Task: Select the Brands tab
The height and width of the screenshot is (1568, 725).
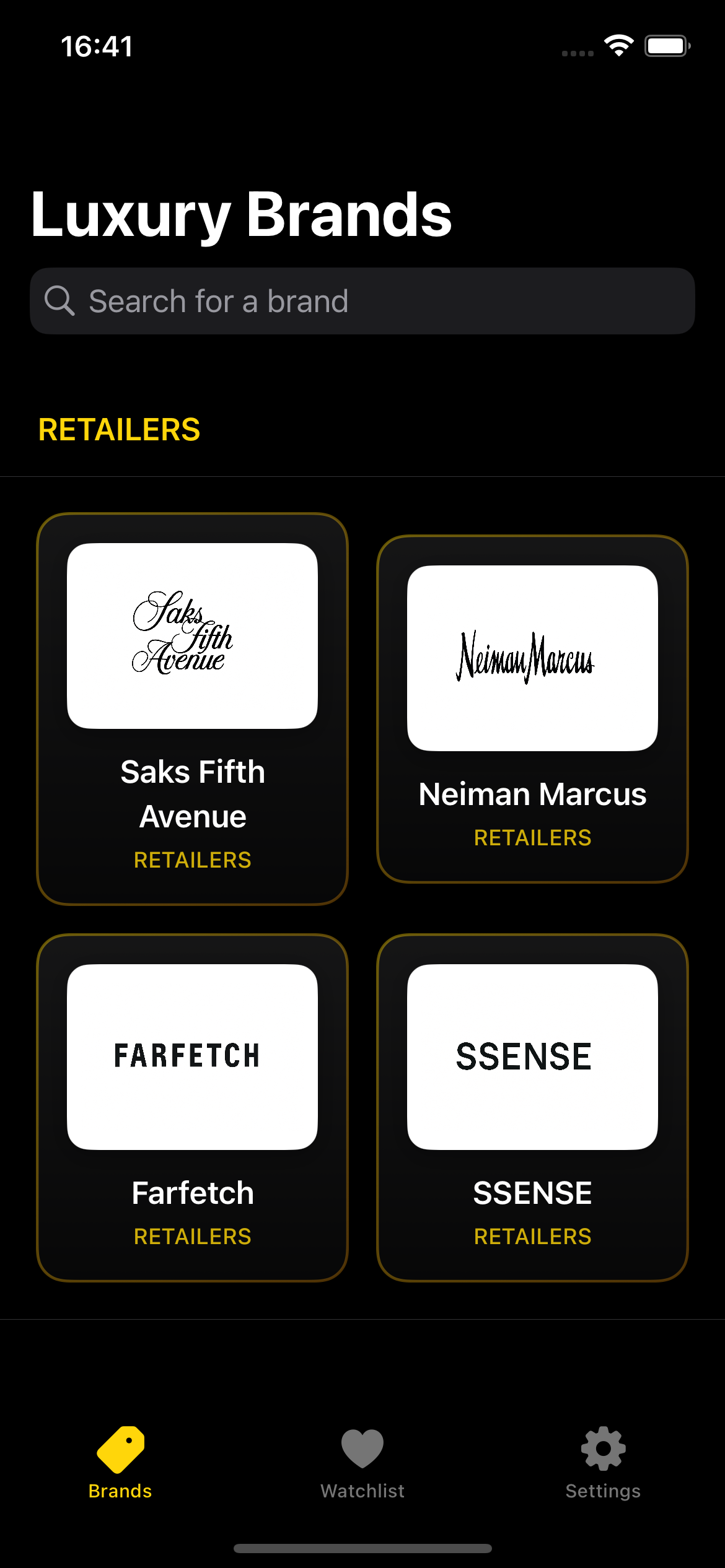Action: pyautogui.click(x=120, y=1464)
